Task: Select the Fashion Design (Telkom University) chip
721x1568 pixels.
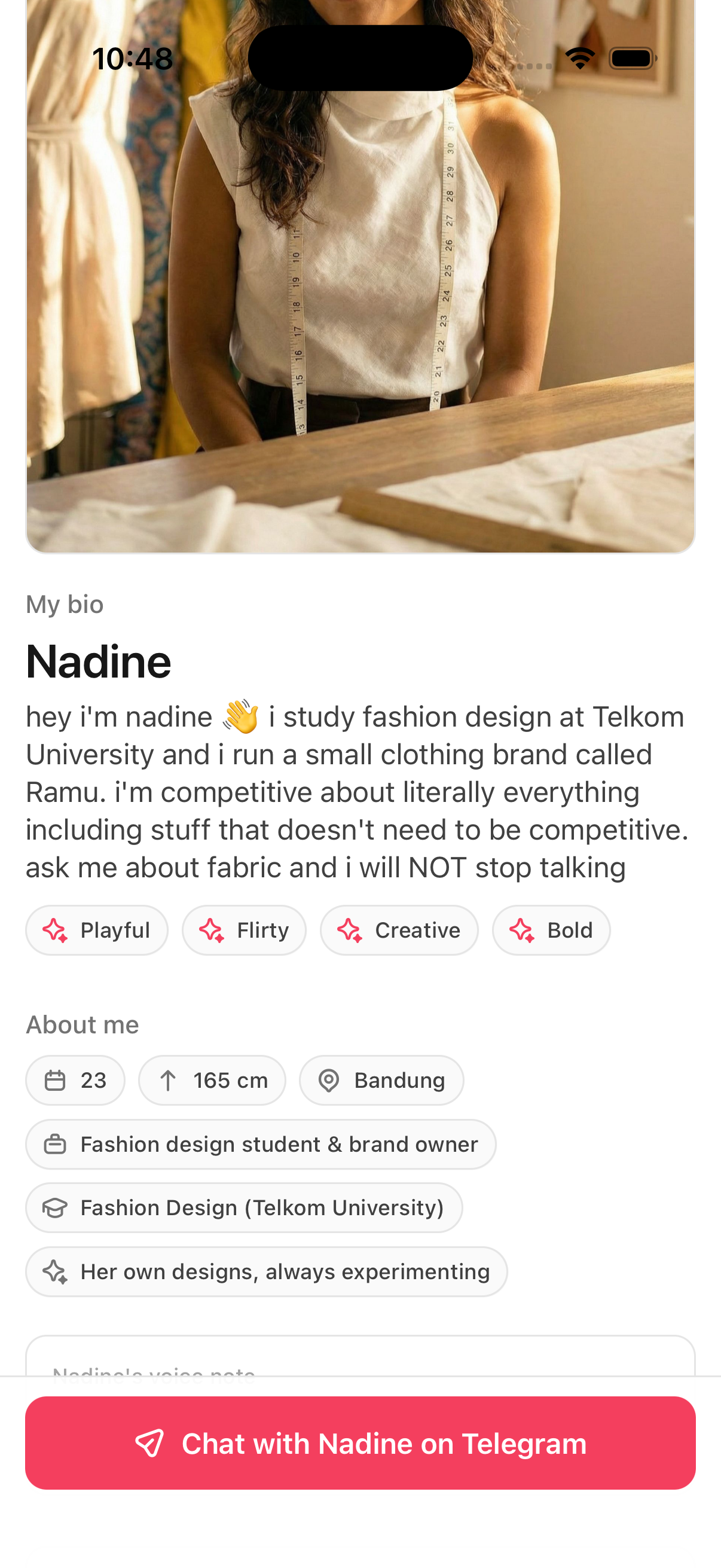Action: [244, 1207]
